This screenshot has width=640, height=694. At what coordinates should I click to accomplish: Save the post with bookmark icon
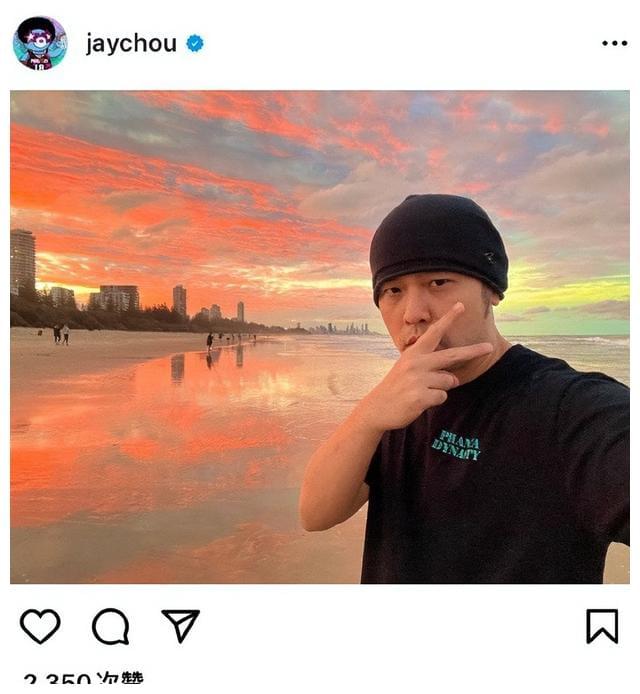pyautogui.click(x=601, y=627)
